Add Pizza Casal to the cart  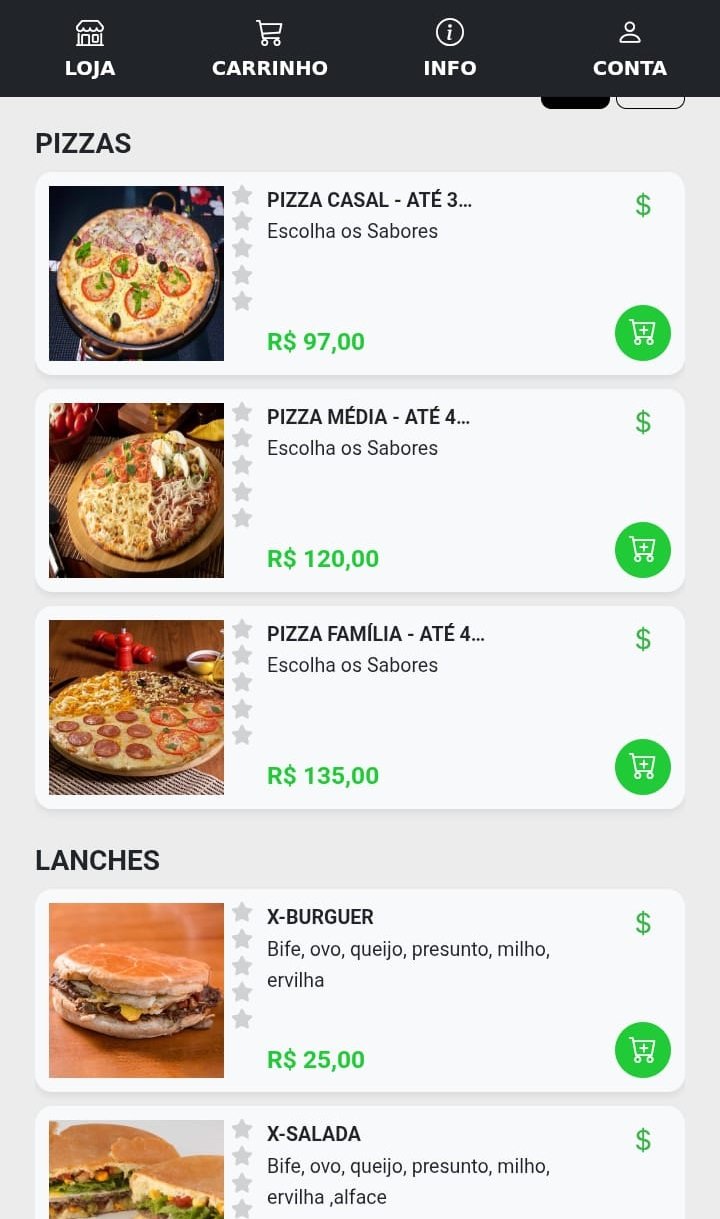(x=642, y=333)
